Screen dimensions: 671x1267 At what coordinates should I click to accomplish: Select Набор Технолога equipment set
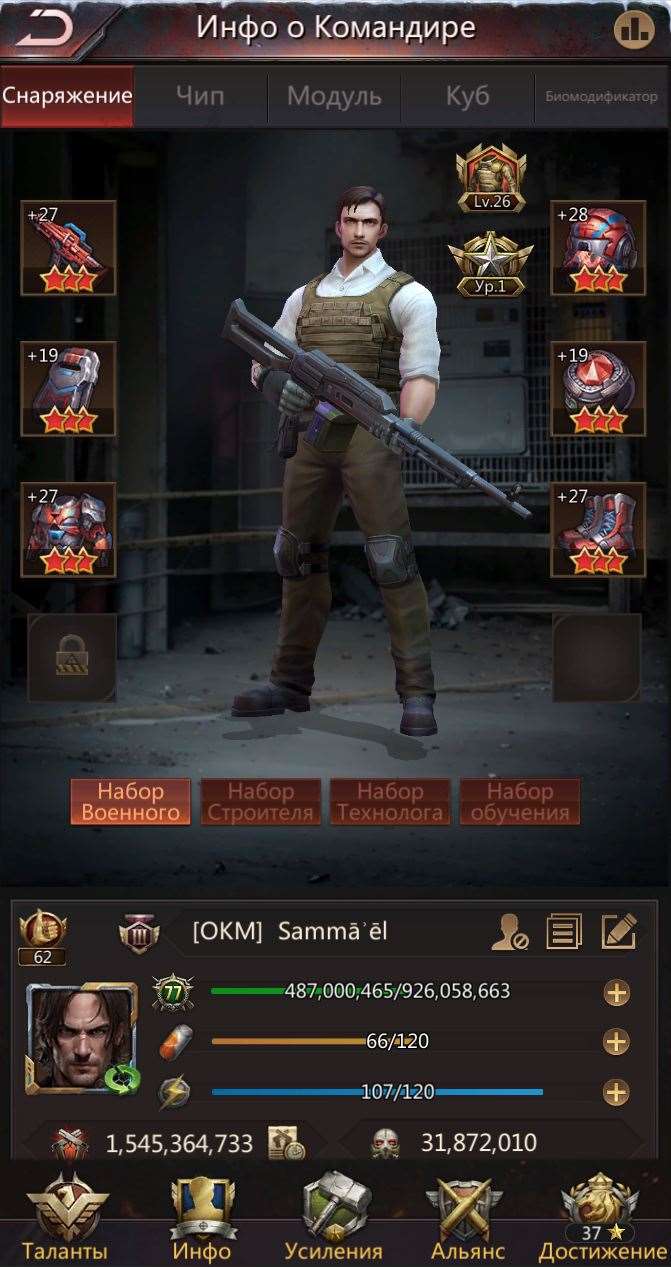390,802
